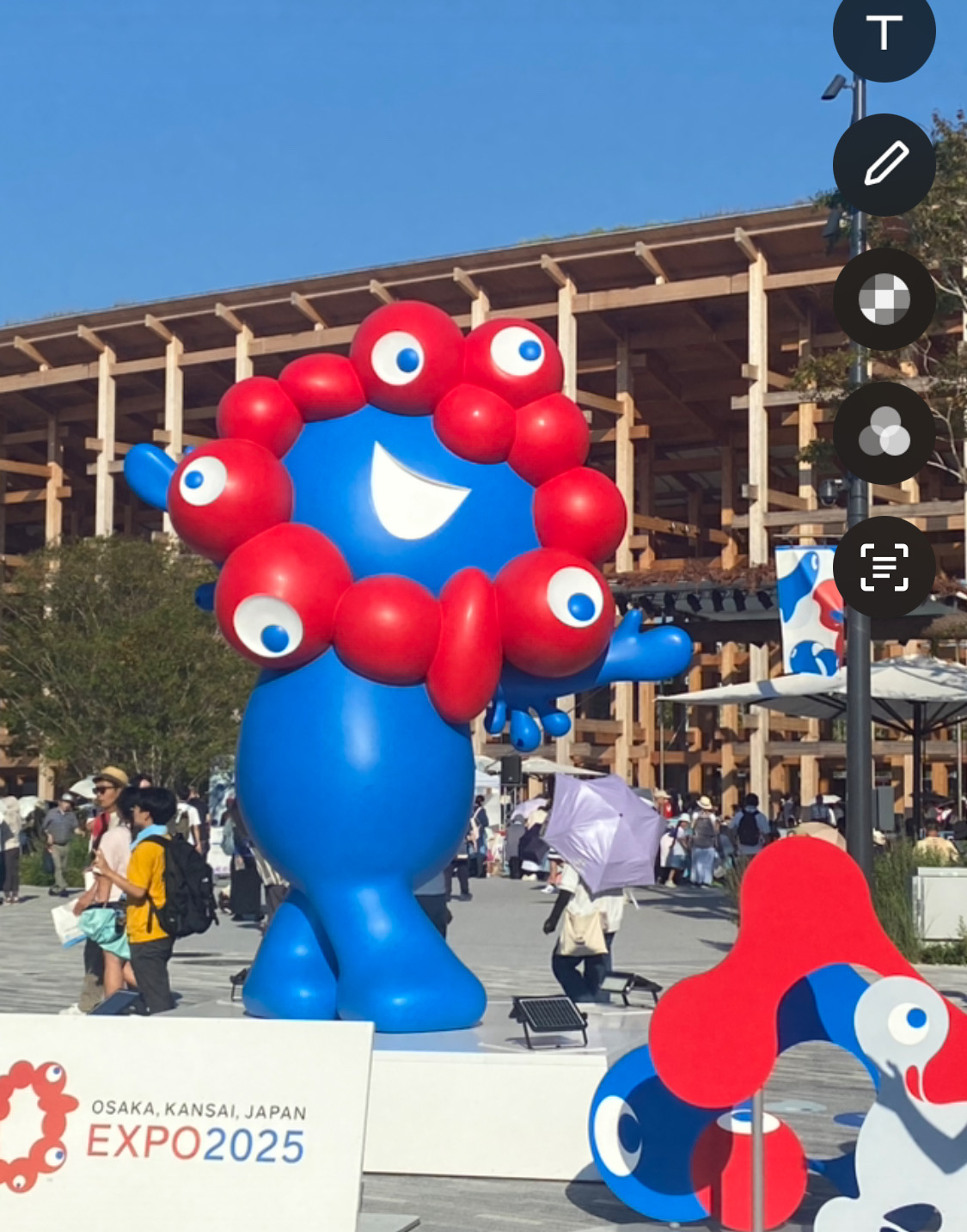Viewport: 967px width, 1232px height.
Task: Select the pencil drawing tool
Action: point(884,164)
